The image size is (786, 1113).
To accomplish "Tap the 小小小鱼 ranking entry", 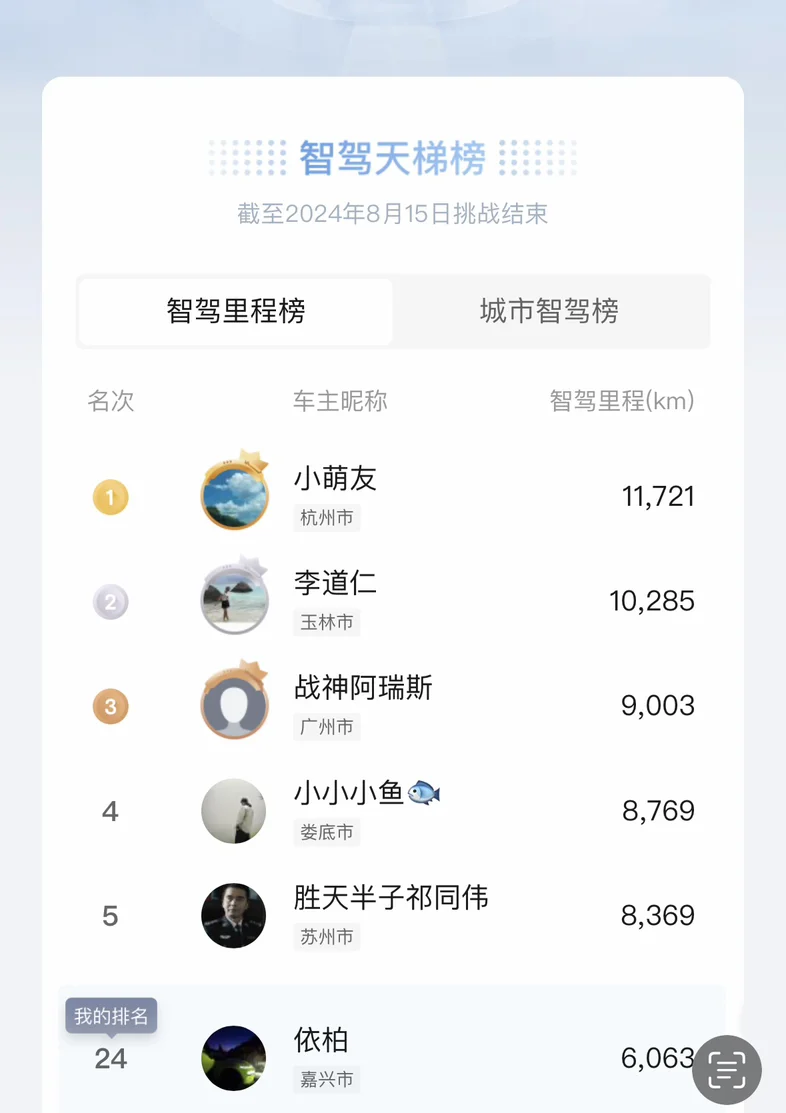I will [392, 811].
